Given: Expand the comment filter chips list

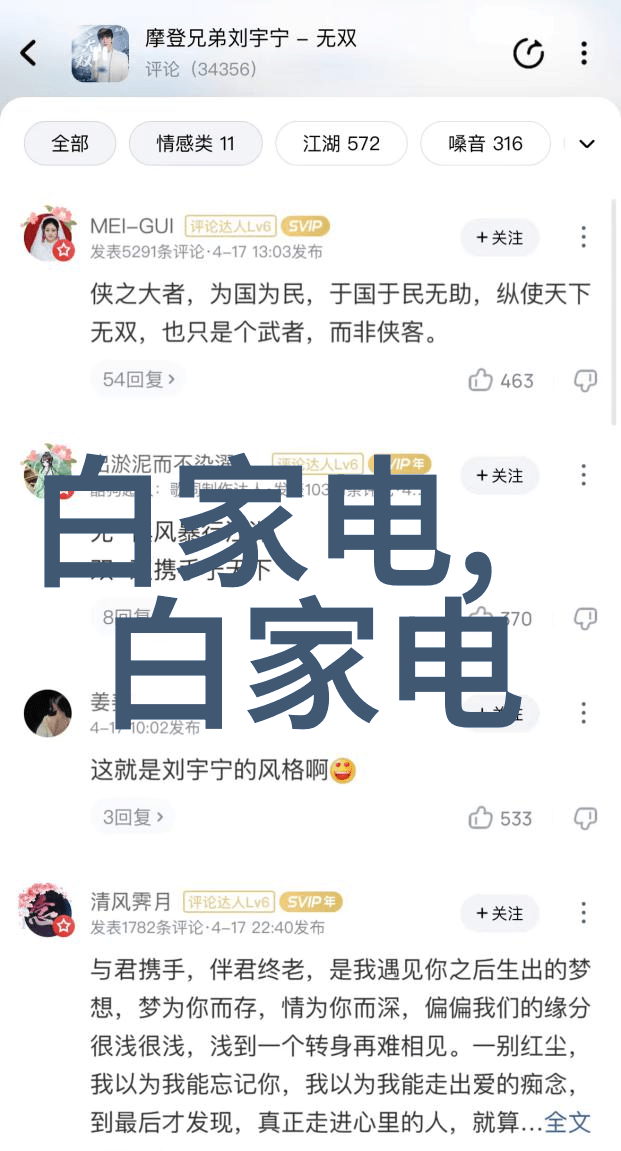Looking at the screenshot, I should [587, 143].
